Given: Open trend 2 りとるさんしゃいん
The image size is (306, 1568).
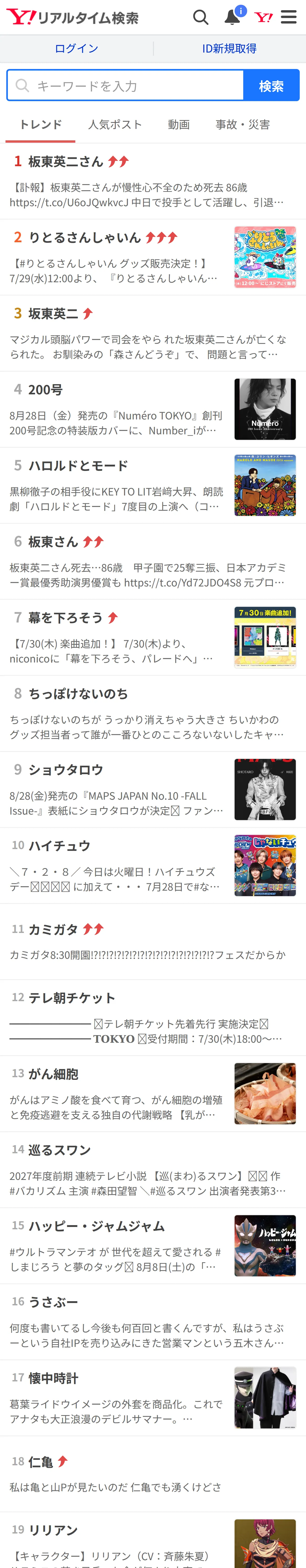Looking at the screenshot, I should [x=153, y=257].
